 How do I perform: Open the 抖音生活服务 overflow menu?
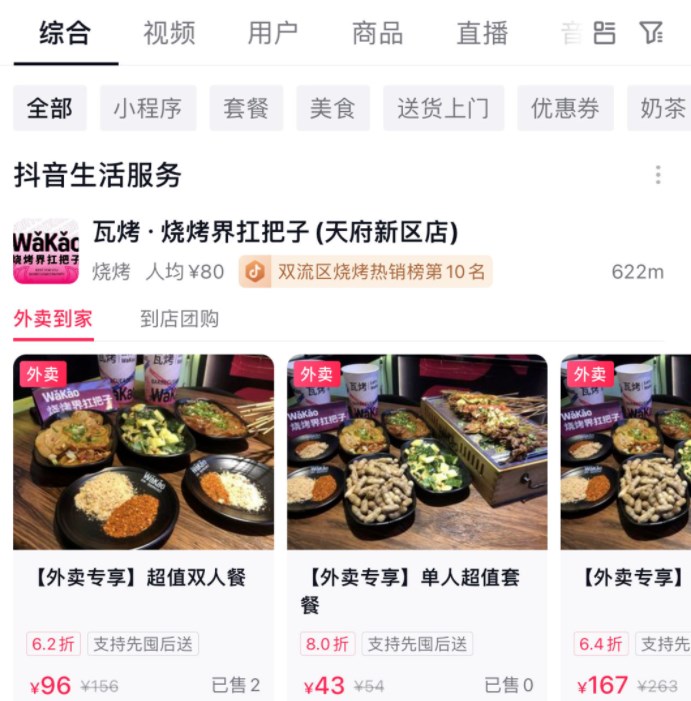pyautogui.click(x=657, y=175)
